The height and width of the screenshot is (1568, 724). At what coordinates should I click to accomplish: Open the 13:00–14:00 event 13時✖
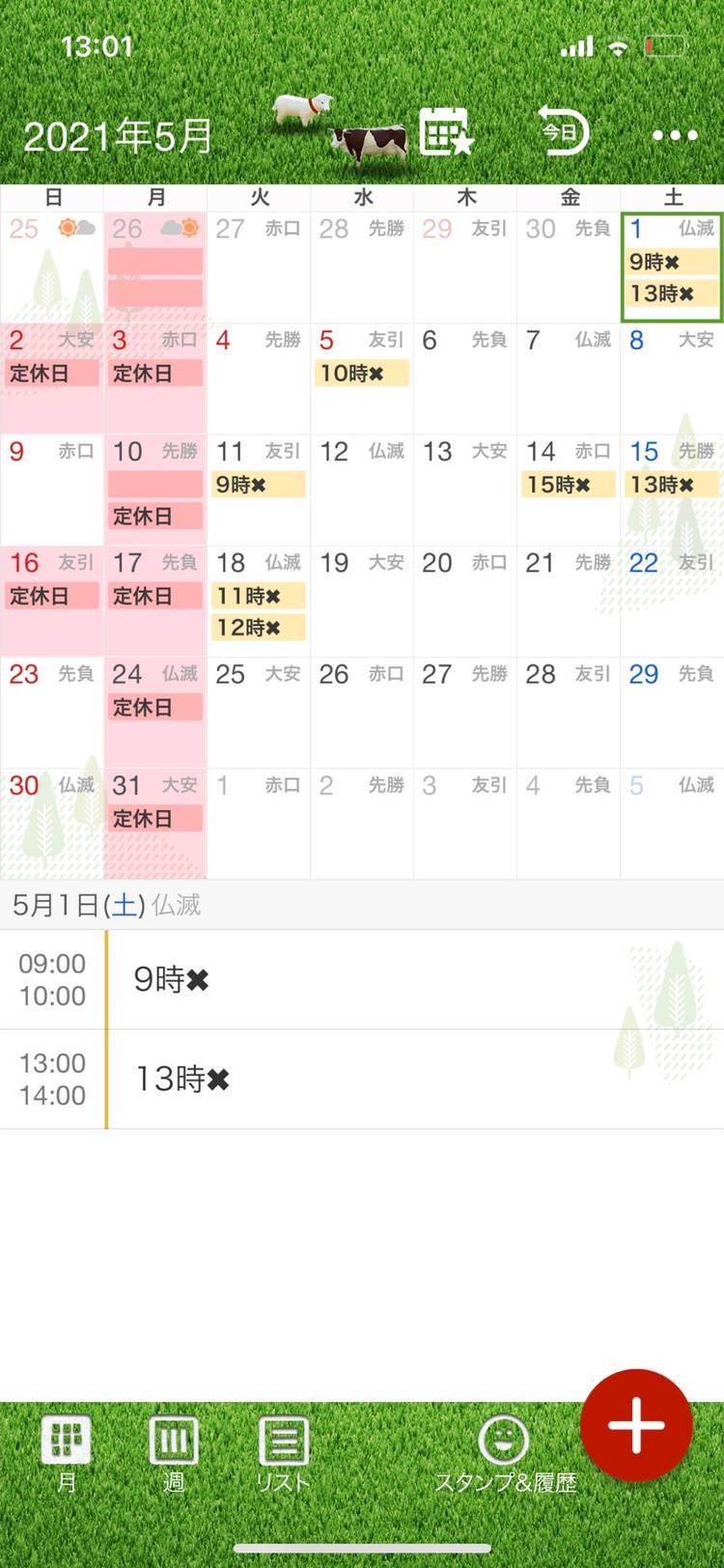(386, 1079)
